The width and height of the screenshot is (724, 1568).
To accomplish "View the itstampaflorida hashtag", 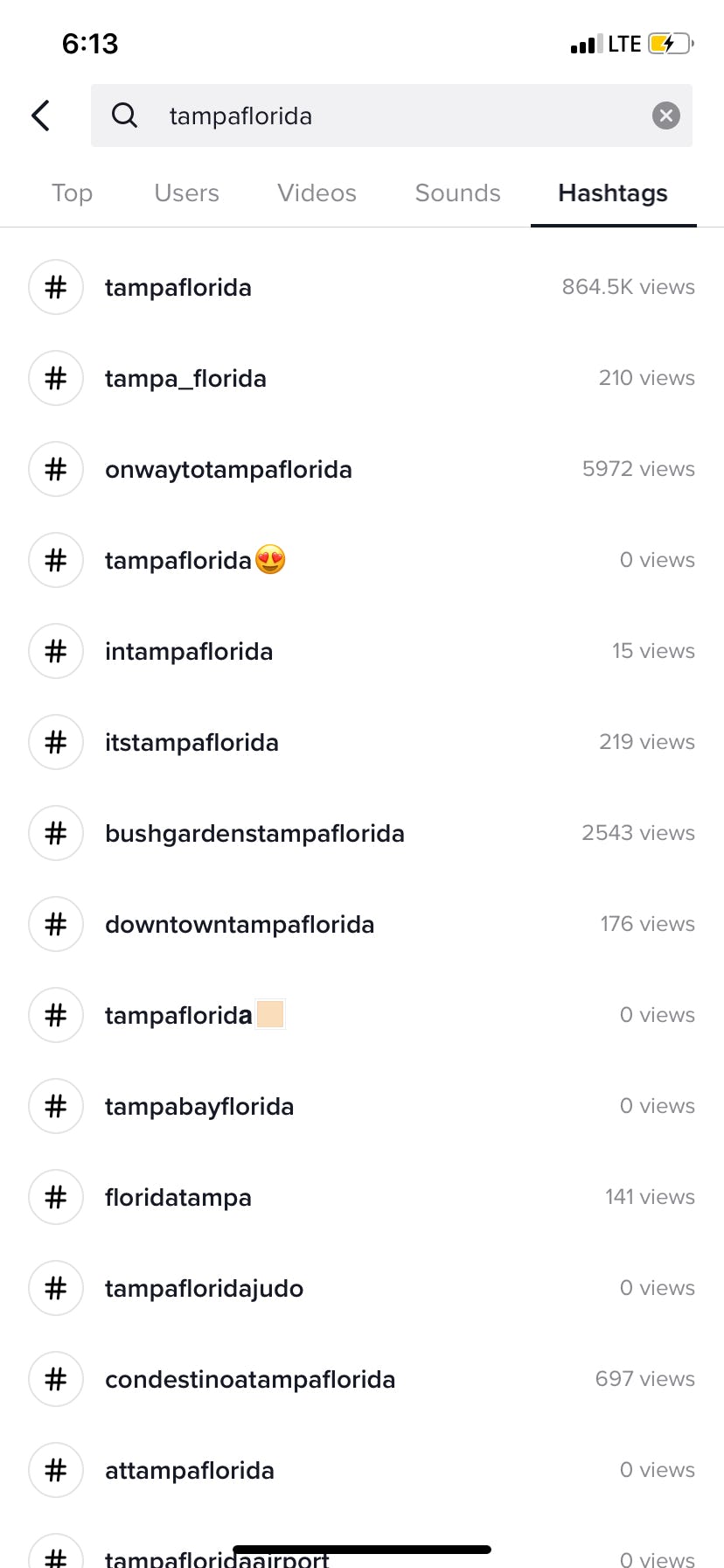I will [x=191, y=743].
